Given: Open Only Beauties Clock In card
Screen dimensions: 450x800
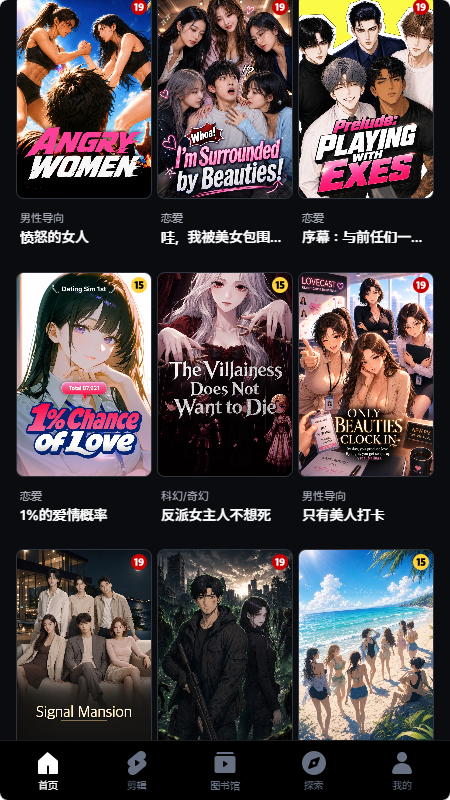Looking at the screenshot, I should coord(366,374).
